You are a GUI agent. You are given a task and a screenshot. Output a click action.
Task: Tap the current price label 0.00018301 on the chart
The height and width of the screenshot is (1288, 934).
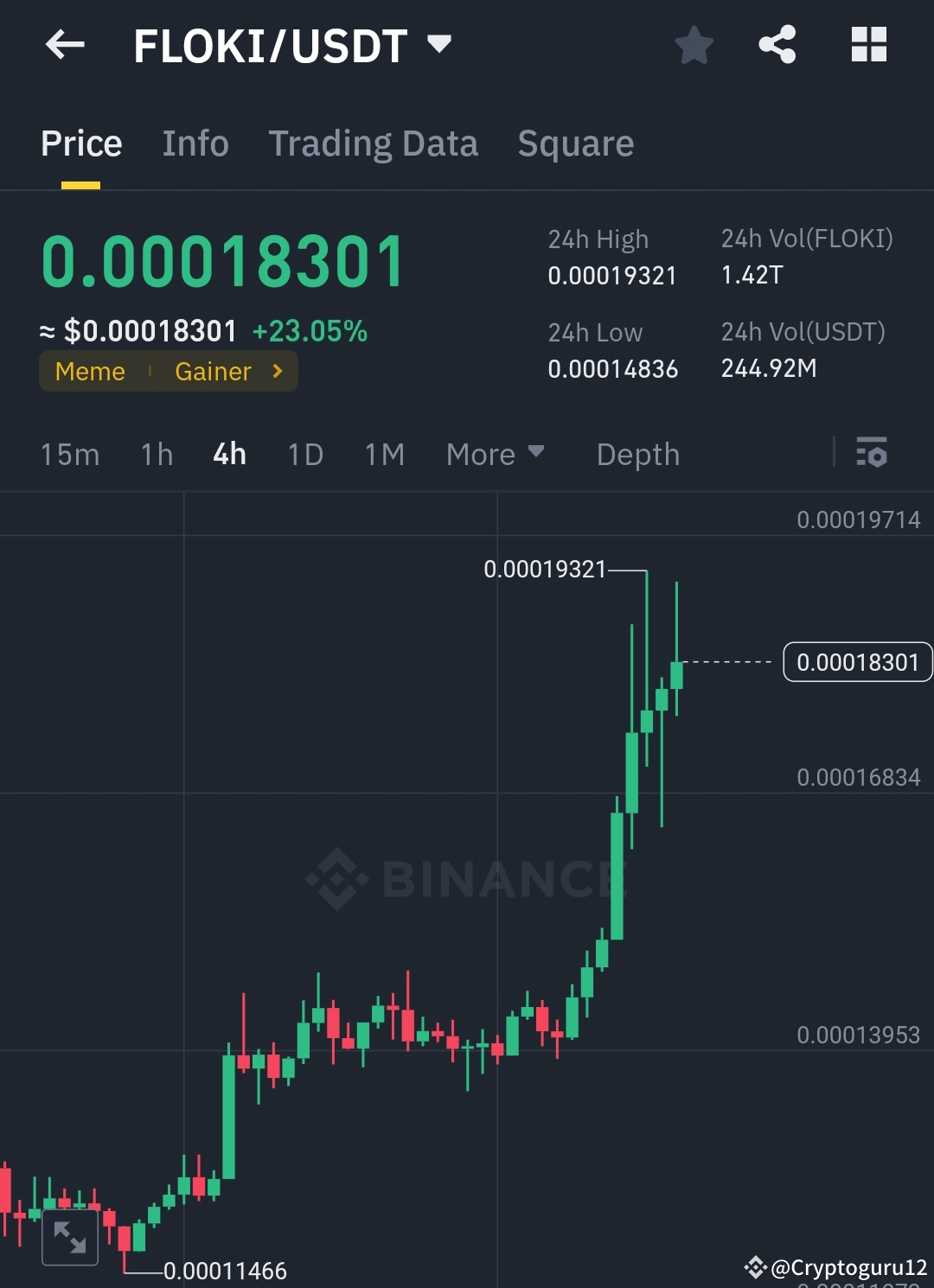coord(857,662)
